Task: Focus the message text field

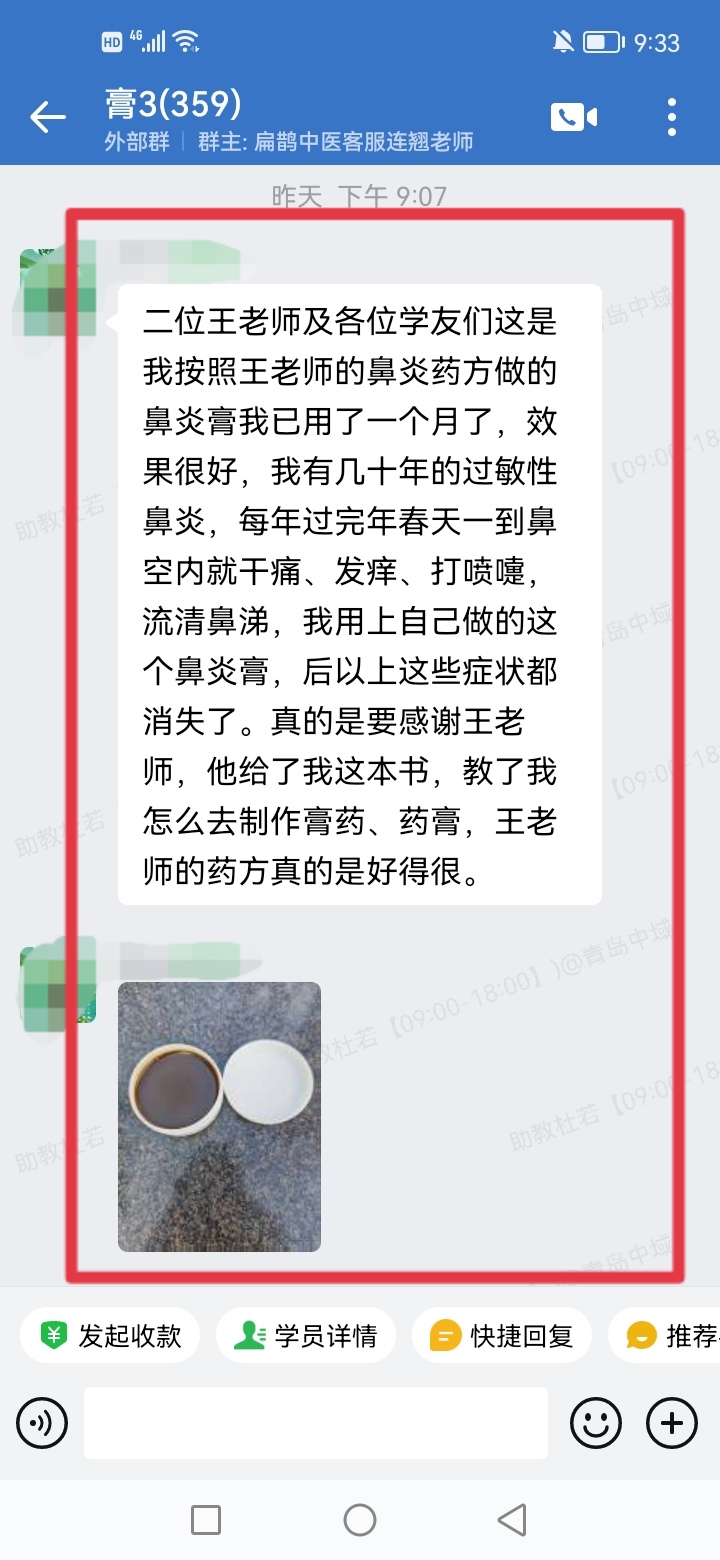Action: point(315,1422)
